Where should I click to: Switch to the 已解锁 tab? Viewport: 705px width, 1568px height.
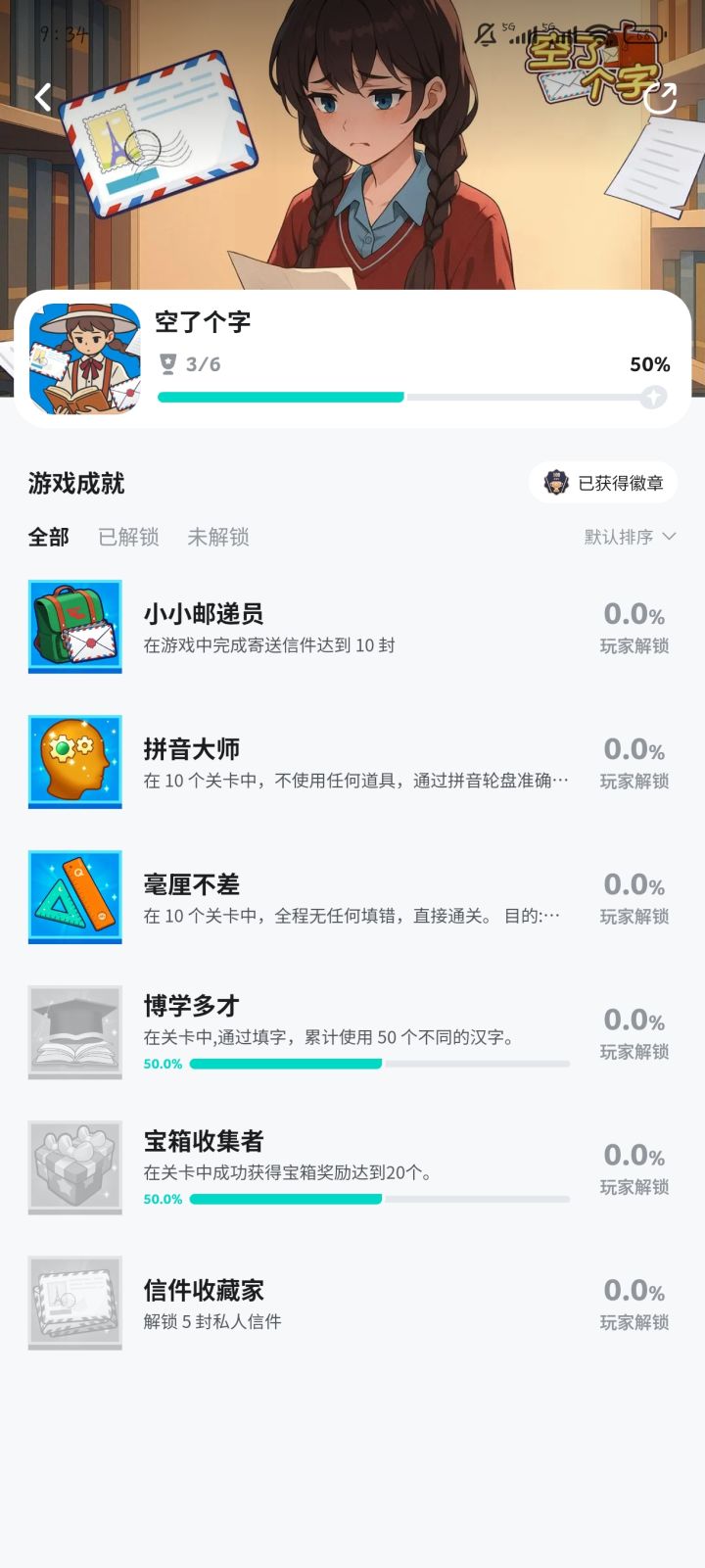[128, 537]
